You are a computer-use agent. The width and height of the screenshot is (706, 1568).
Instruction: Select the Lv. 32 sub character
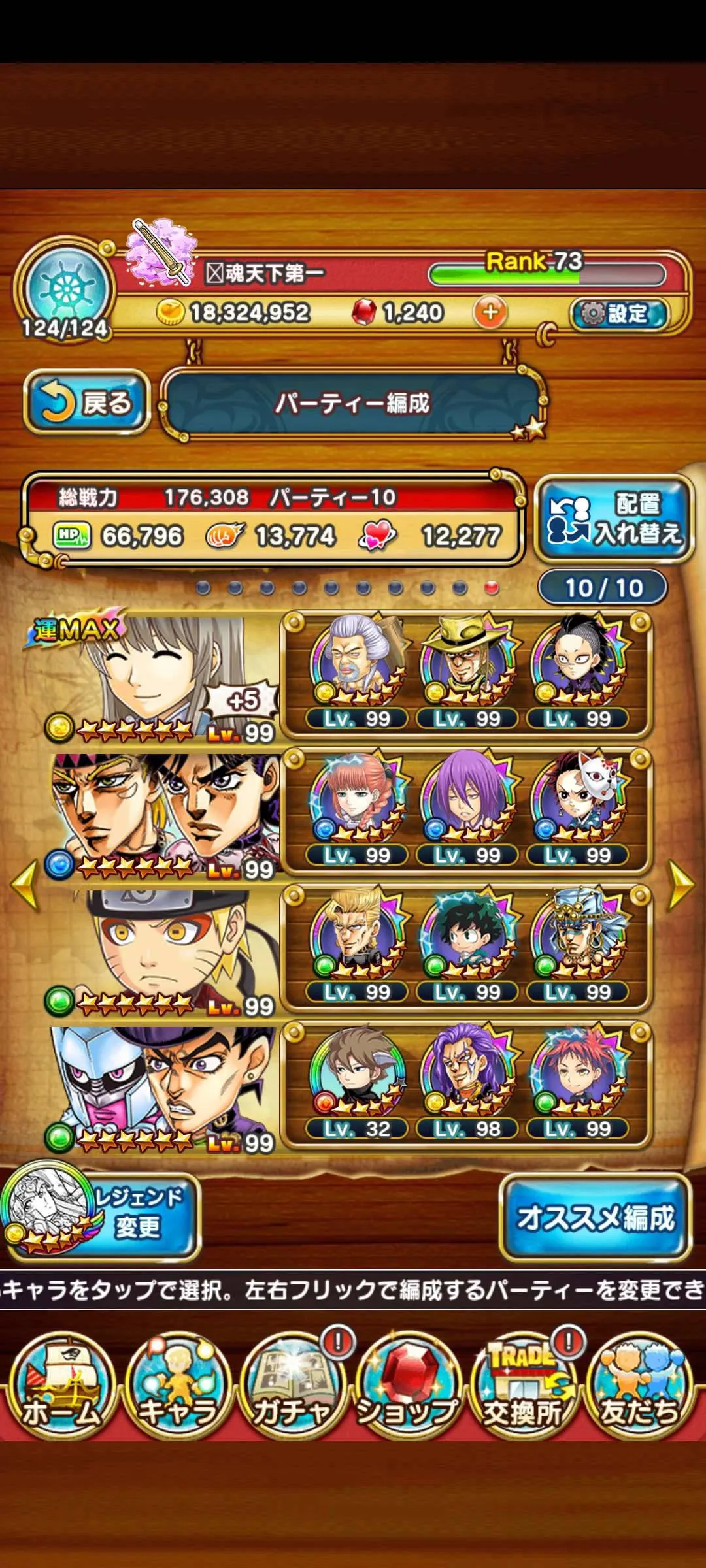[x=357, y=1081]
